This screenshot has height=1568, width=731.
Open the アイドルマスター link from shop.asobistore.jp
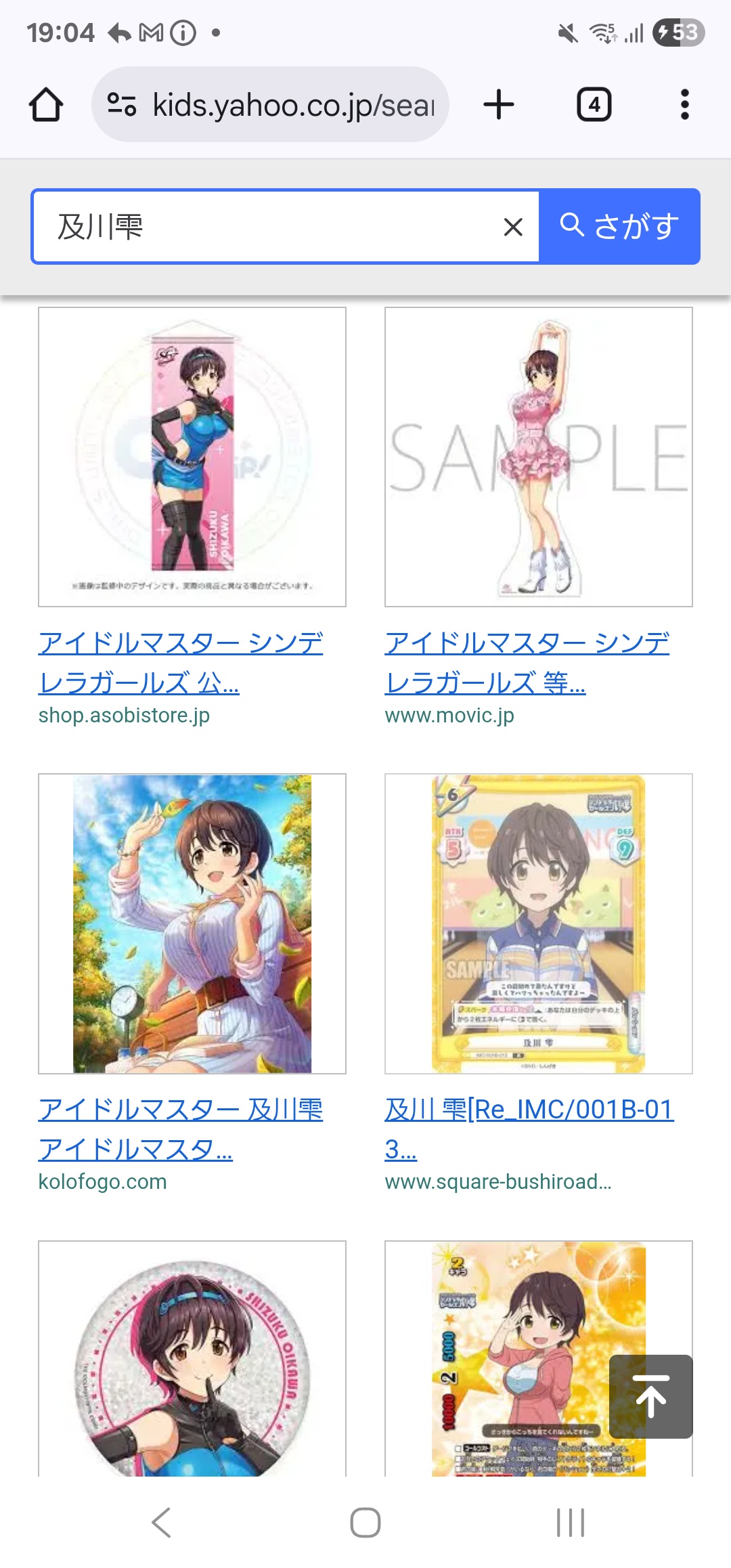pyautogui.click(x=180, y=662)
